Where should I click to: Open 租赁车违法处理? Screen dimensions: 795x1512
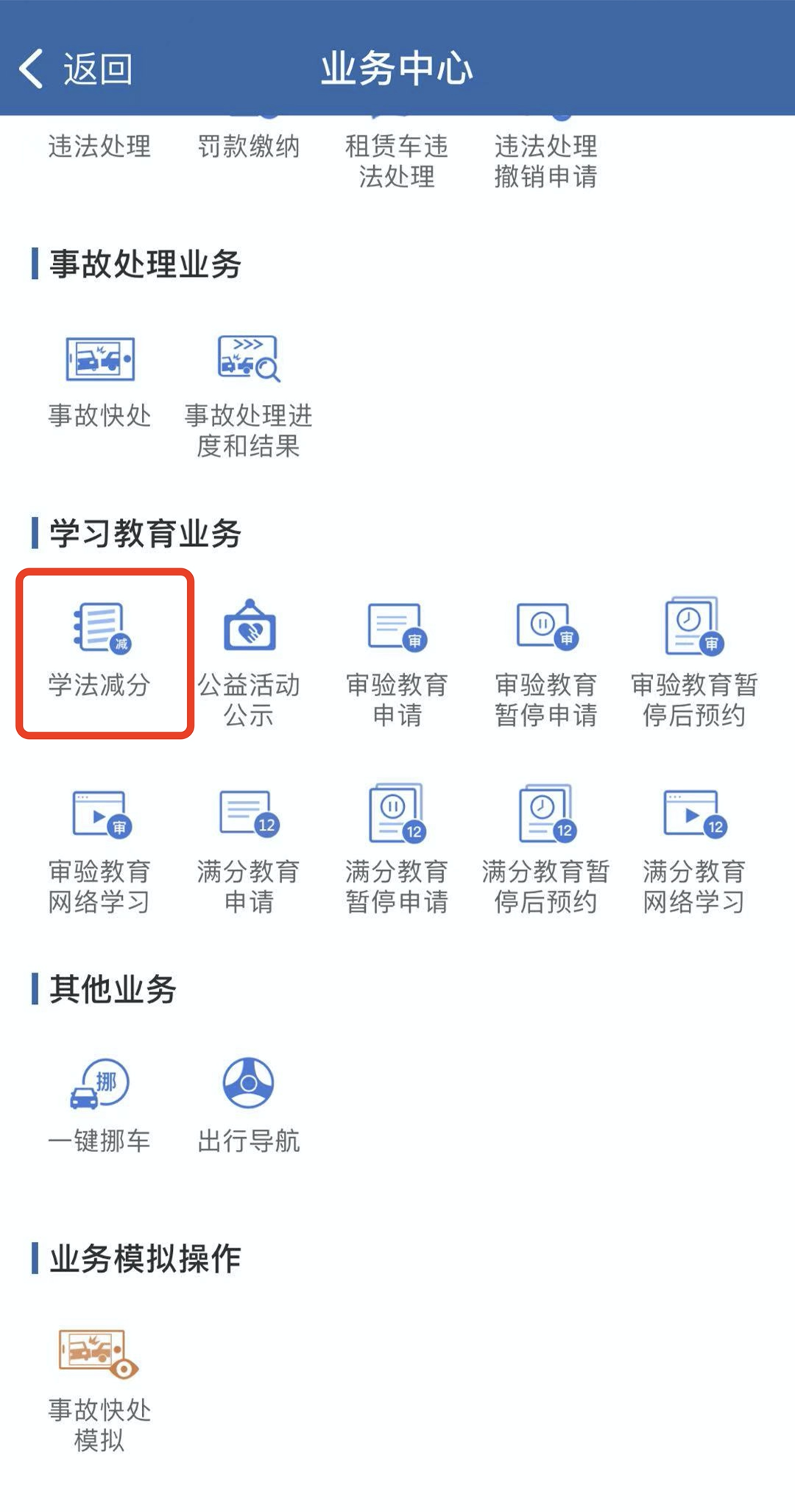pyautogui.click(x=397, y=160)
